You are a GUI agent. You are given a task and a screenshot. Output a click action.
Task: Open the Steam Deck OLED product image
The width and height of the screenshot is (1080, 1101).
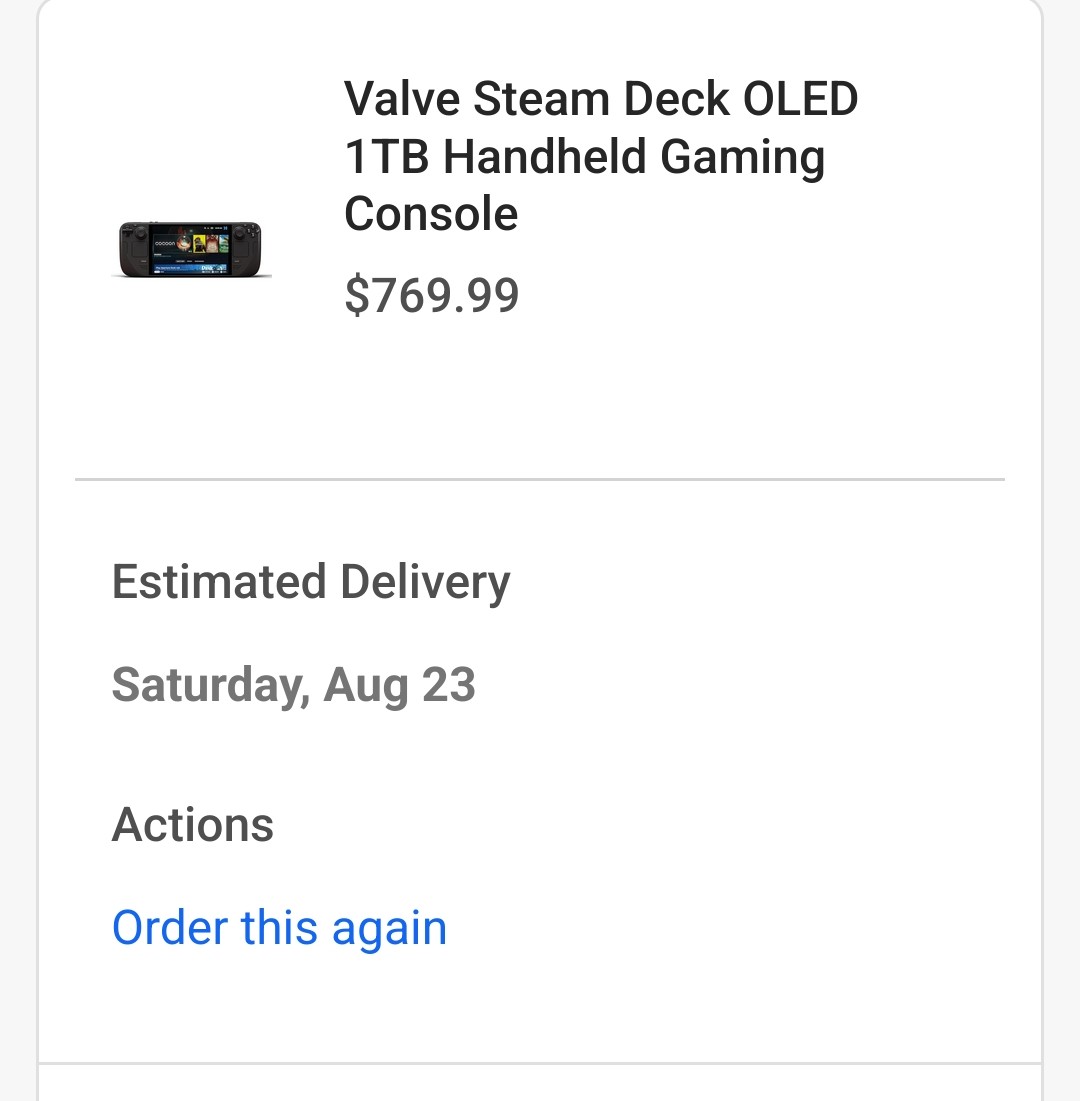click(x=191, y=249)
